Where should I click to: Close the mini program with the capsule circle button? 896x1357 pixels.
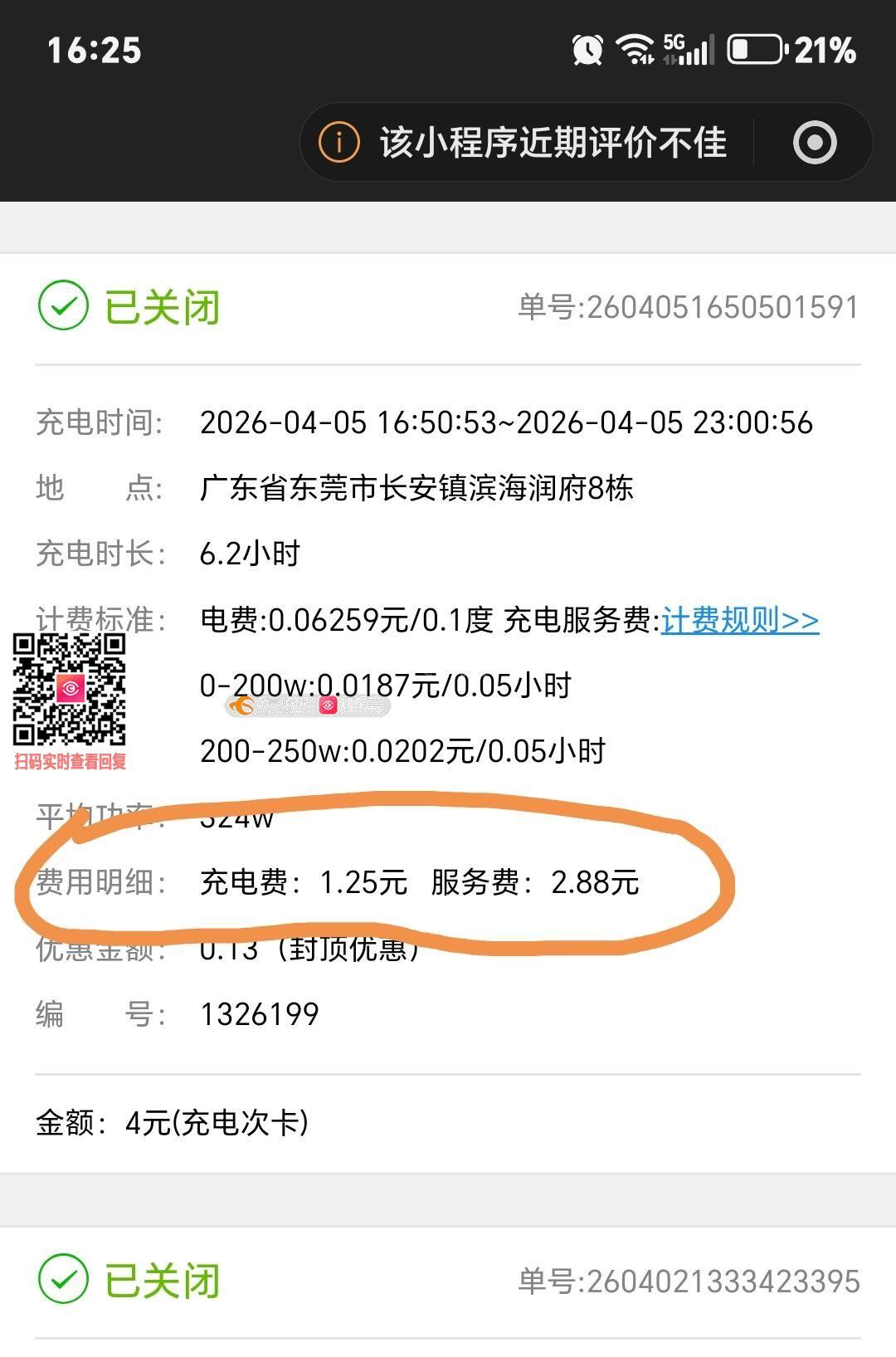[814, 143]
